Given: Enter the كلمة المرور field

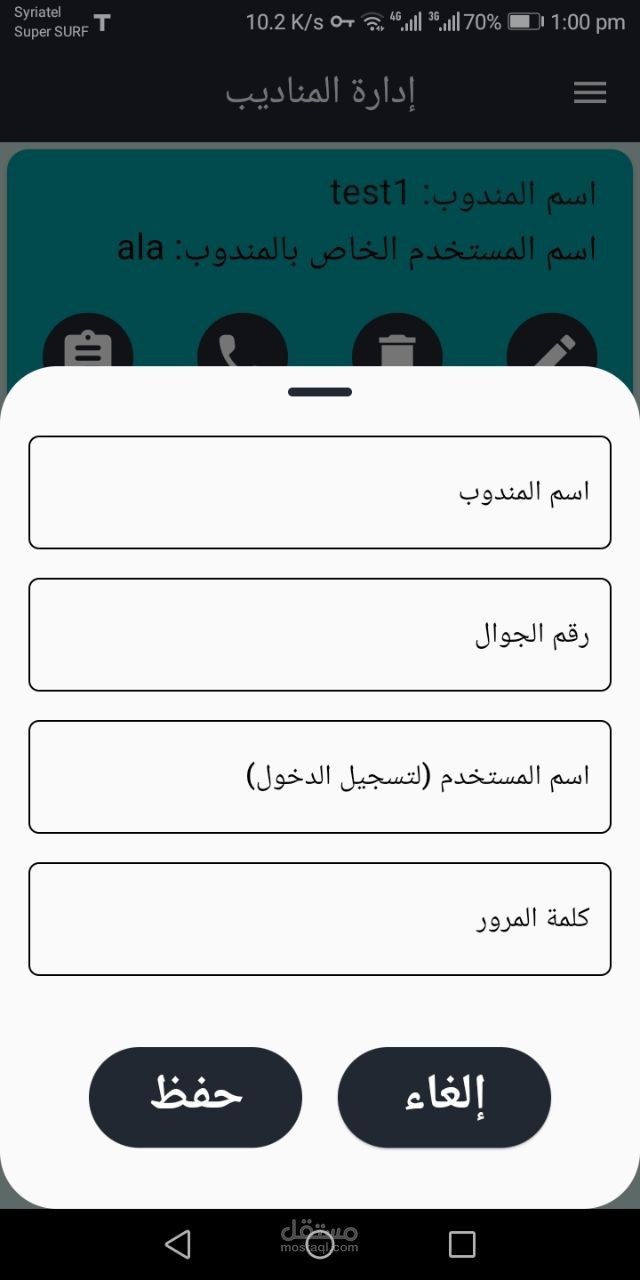Looking at the screenshot, I should (x=320, y=918).
